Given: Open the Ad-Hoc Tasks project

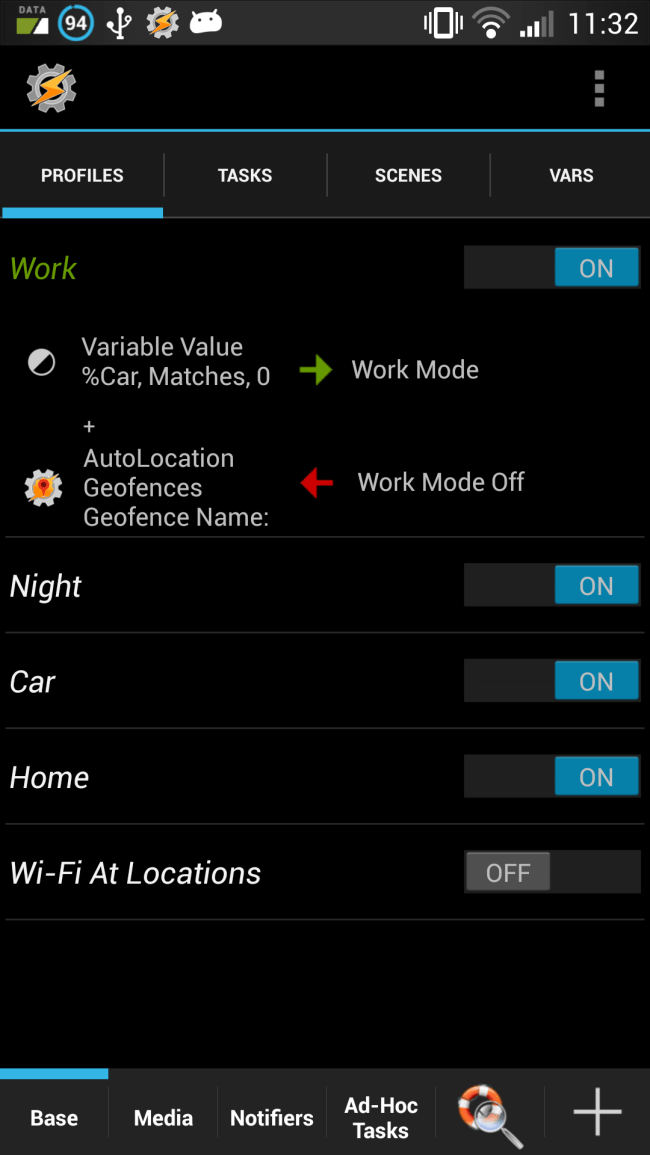Looking at the screenshot, I should tap(381, 1118).
